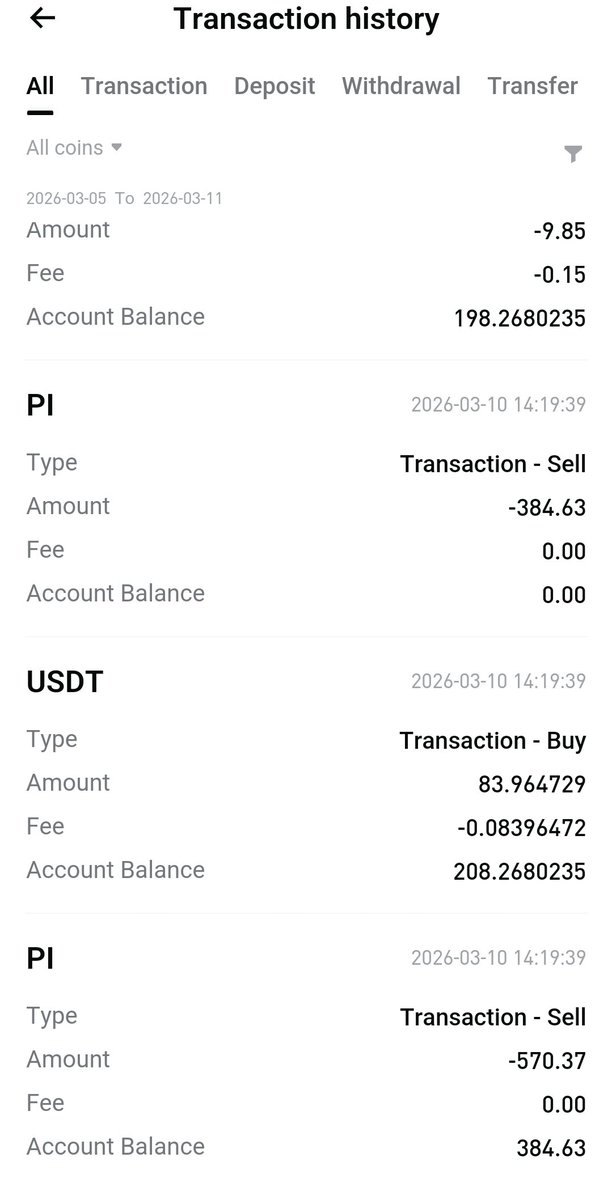Switch to the Transaction tab
This screenshot has height=1200, width=612.
click(x=144, y=86)
